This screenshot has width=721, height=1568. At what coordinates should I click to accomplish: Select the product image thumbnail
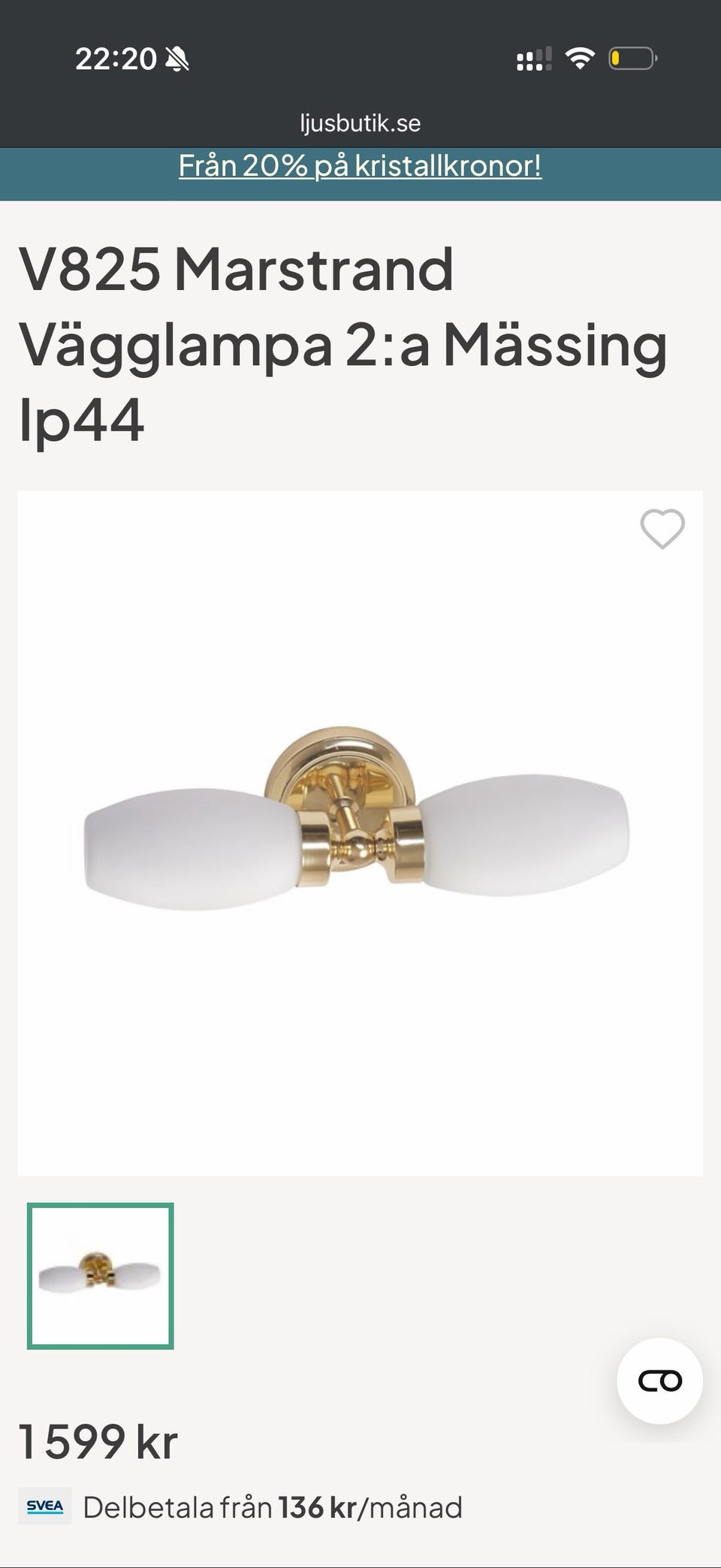click(x=101, y=1276)
